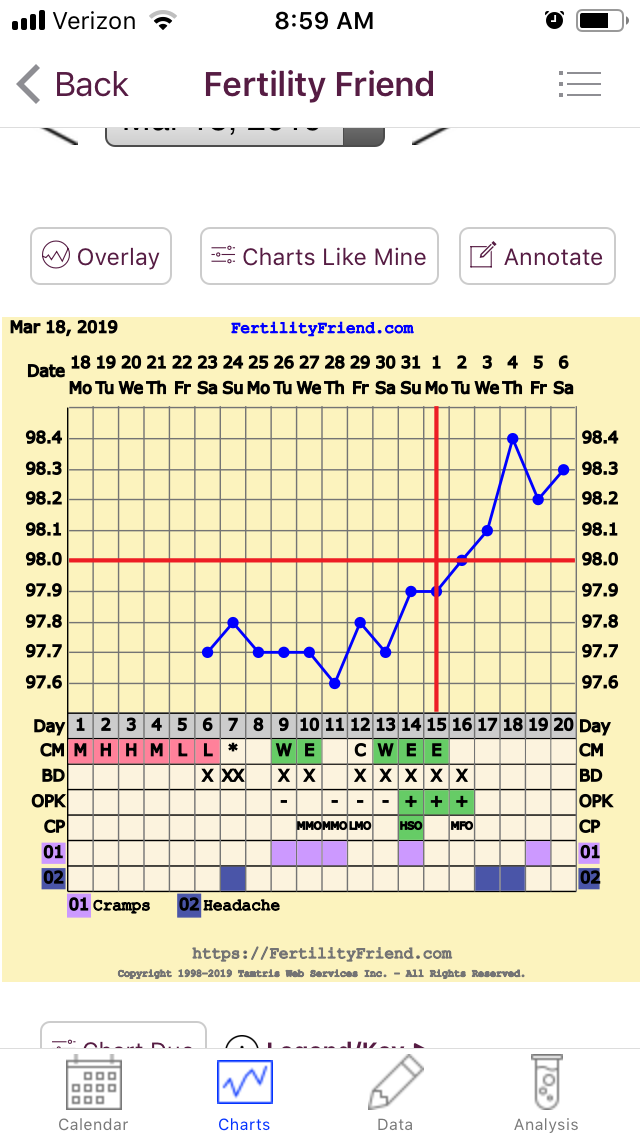Switch to the Calendar tab
Screen dimensions: 640x1136
click(x=93, y=1095)
